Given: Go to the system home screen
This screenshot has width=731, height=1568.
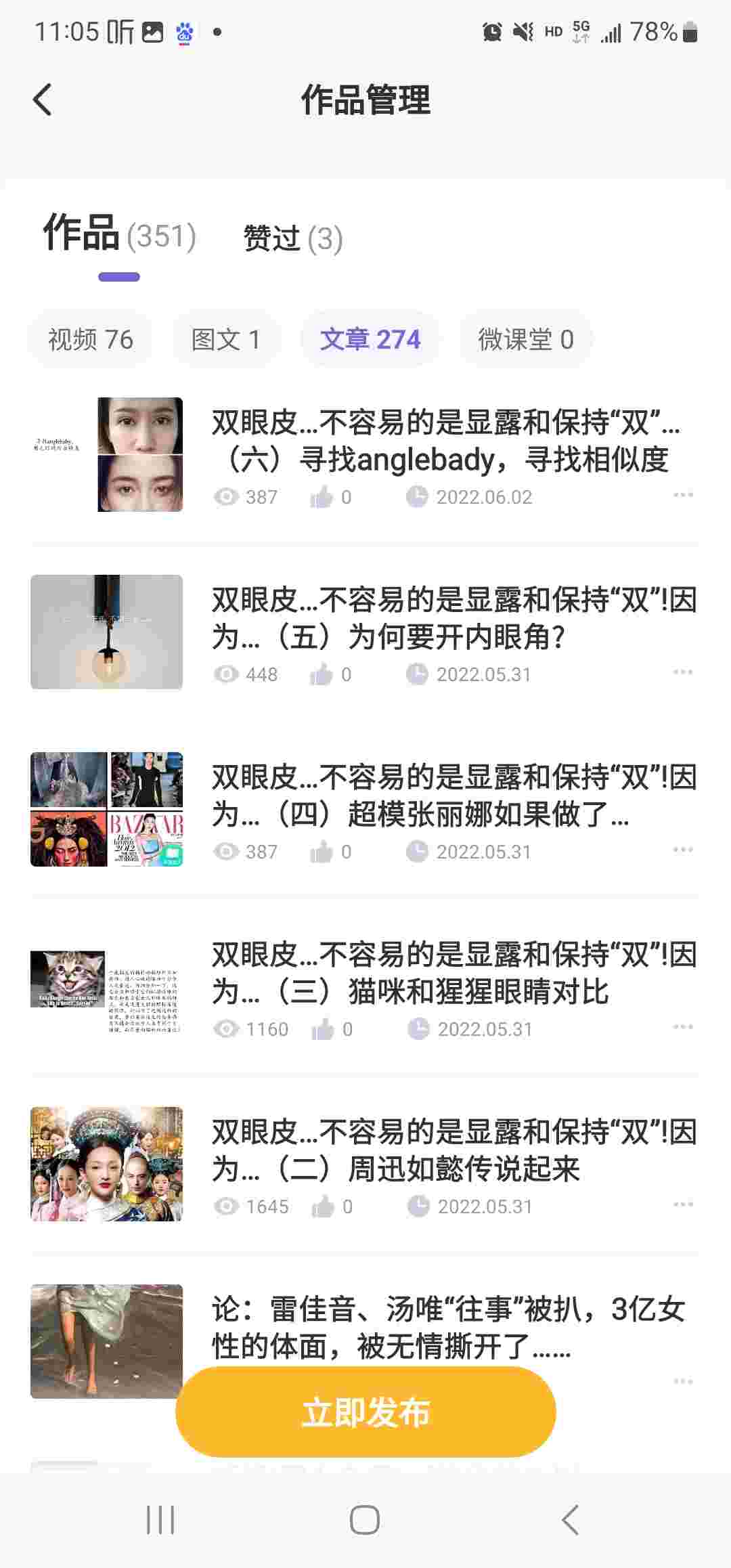Looking at the screenshot, I should (x=365, y=1521).
